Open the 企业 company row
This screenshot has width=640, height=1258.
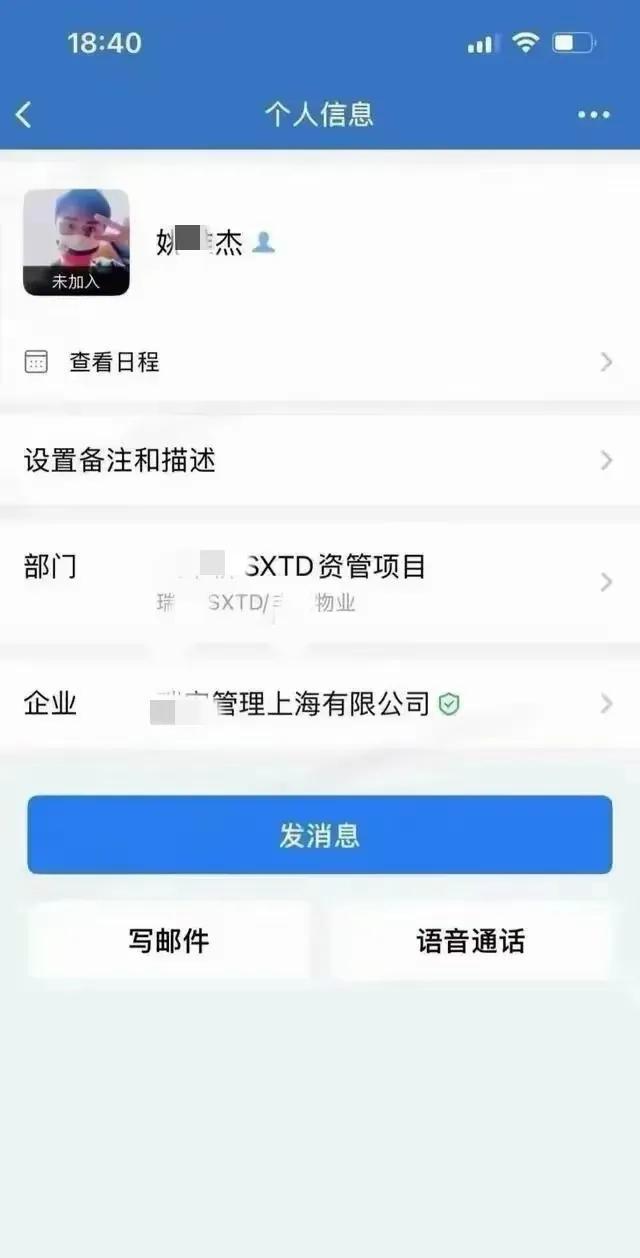point(320,704)
